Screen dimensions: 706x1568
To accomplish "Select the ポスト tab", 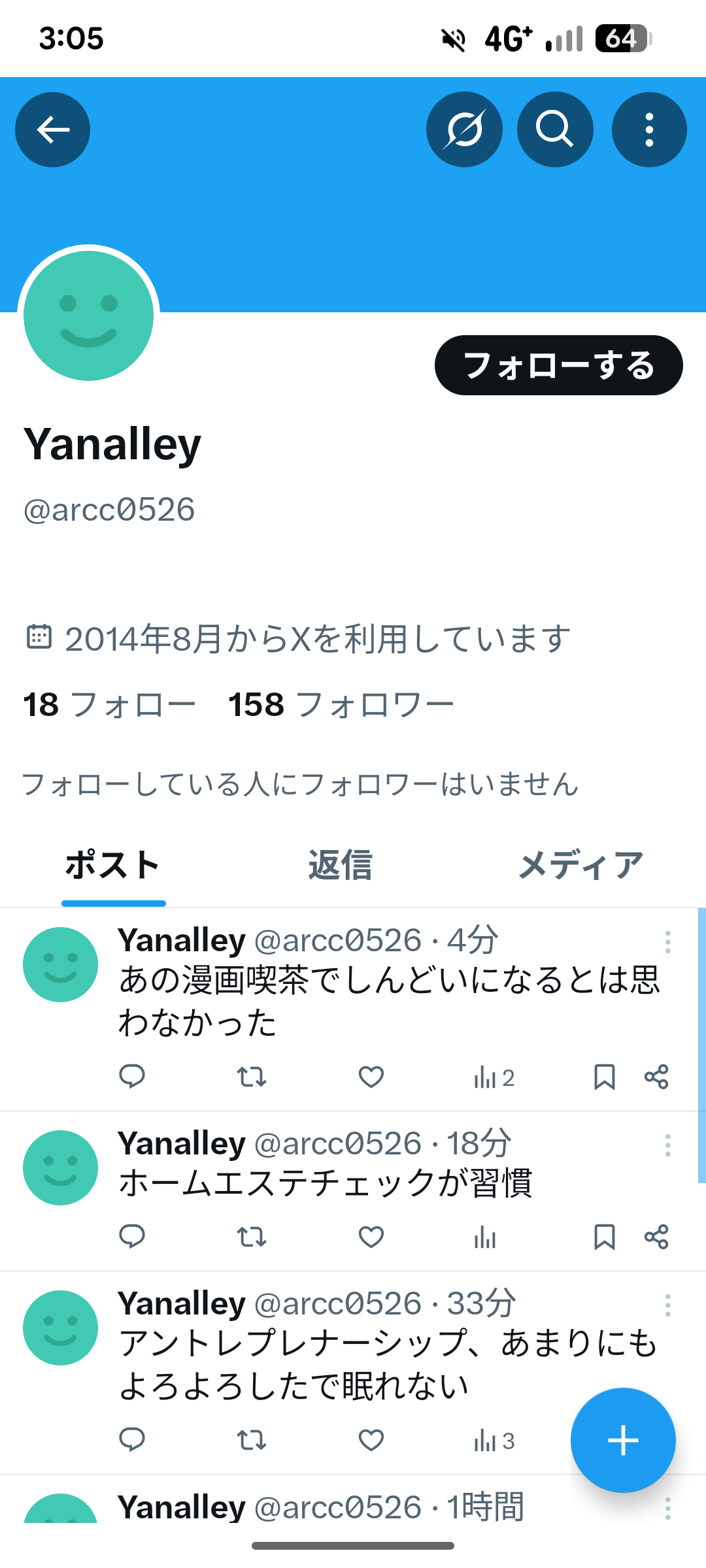I will [113, 865].
